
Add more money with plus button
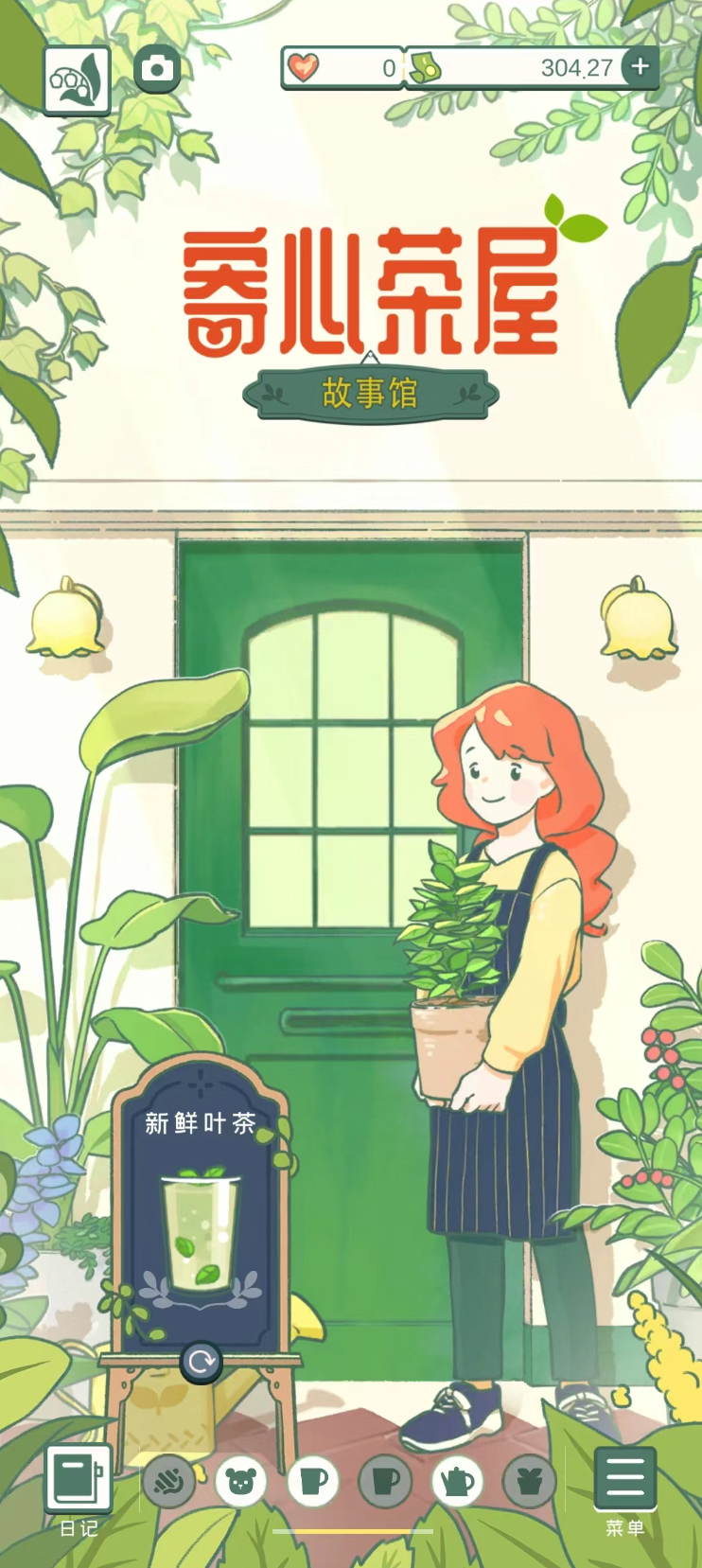641,66
